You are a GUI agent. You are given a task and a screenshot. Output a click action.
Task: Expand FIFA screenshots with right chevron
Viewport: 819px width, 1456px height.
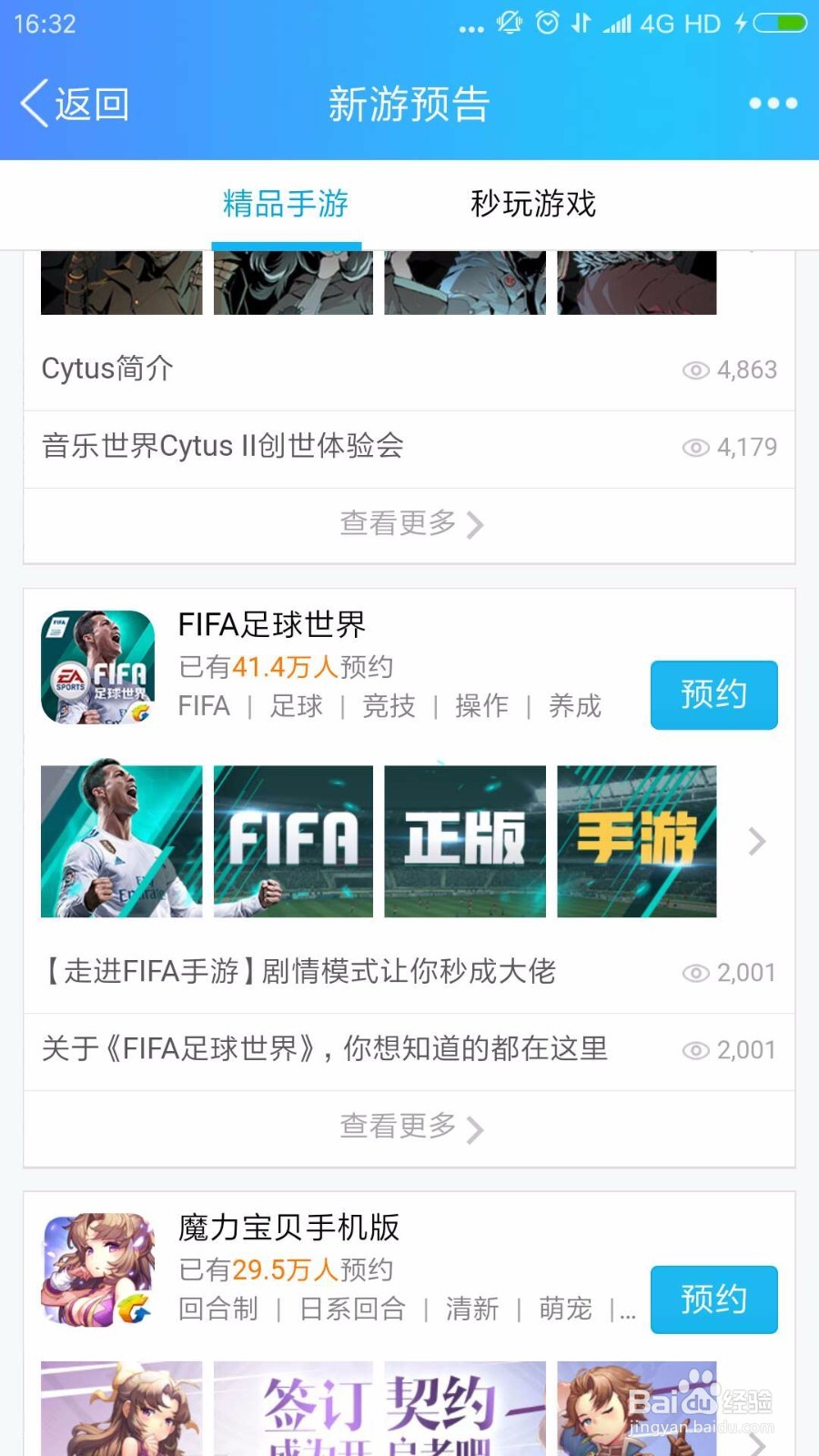[755, 842]
